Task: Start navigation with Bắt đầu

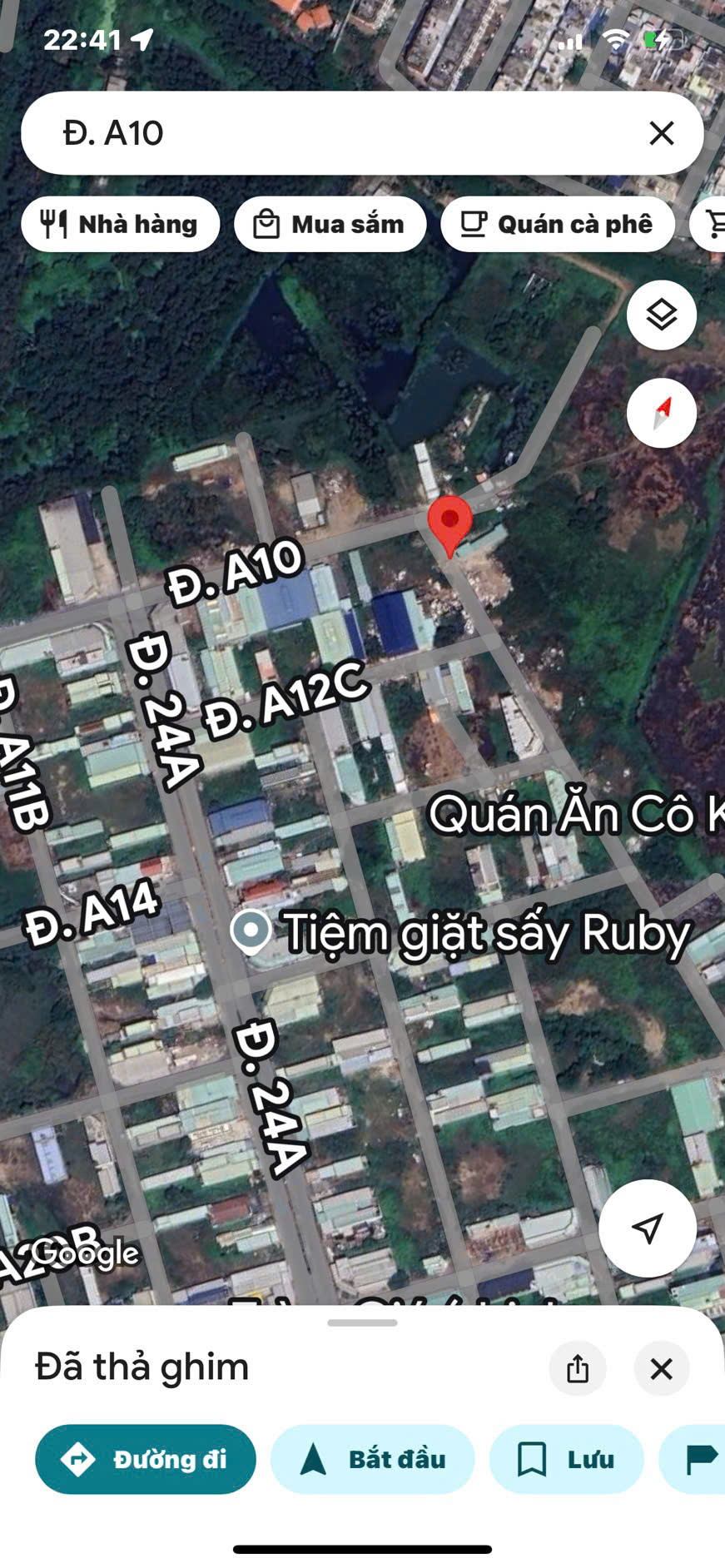Action: click(373, 1459)
